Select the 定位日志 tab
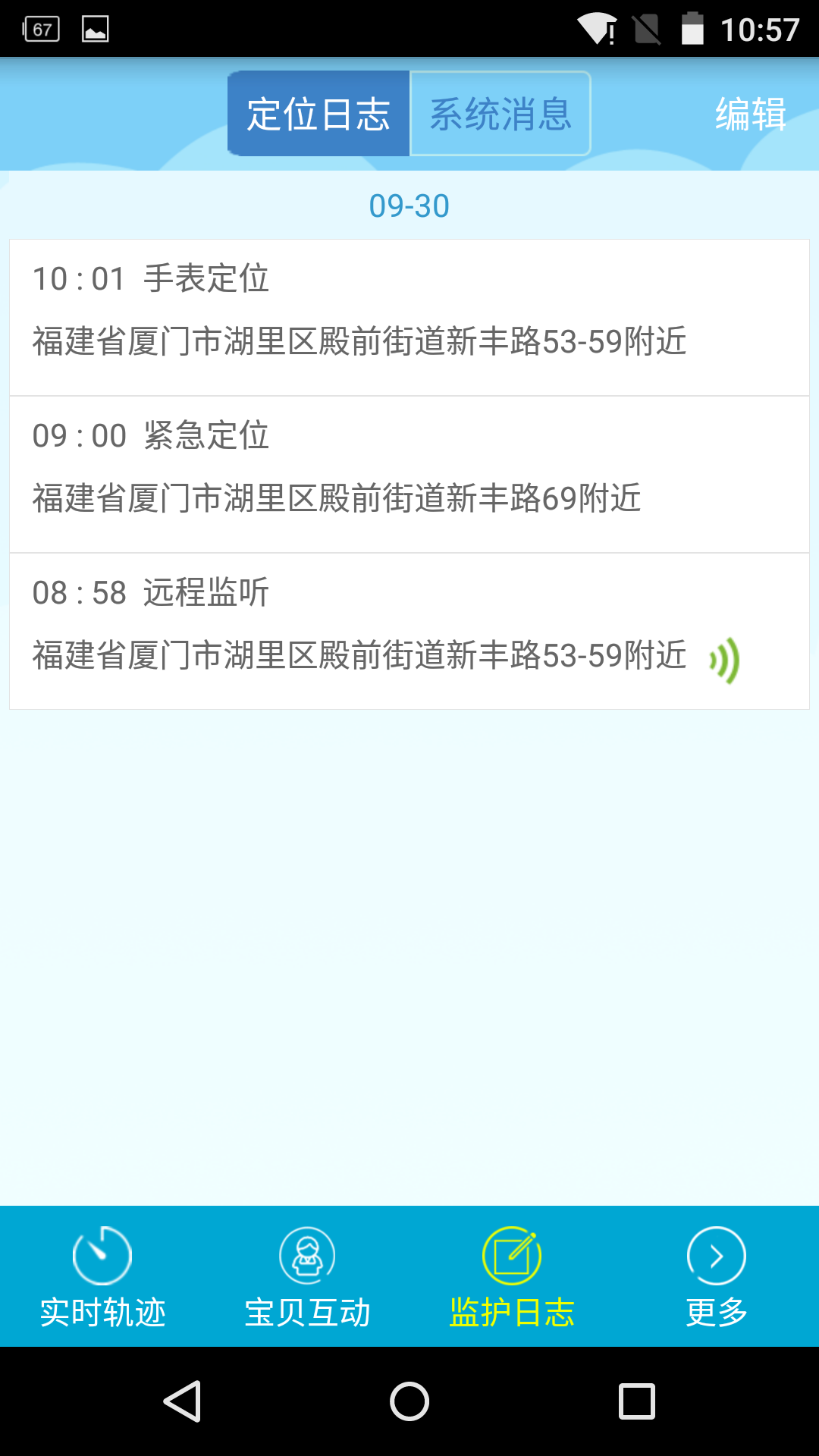 [x=317, y=114]
